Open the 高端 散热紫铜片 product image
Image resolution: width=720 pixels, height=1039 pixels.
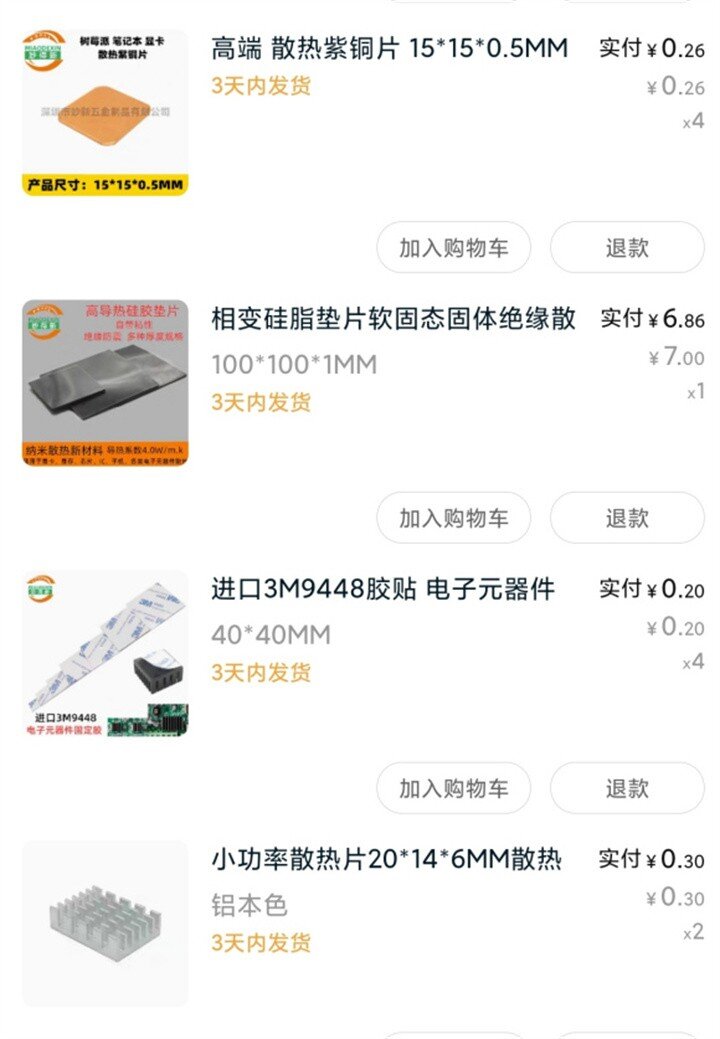click(x=105, y=113)
